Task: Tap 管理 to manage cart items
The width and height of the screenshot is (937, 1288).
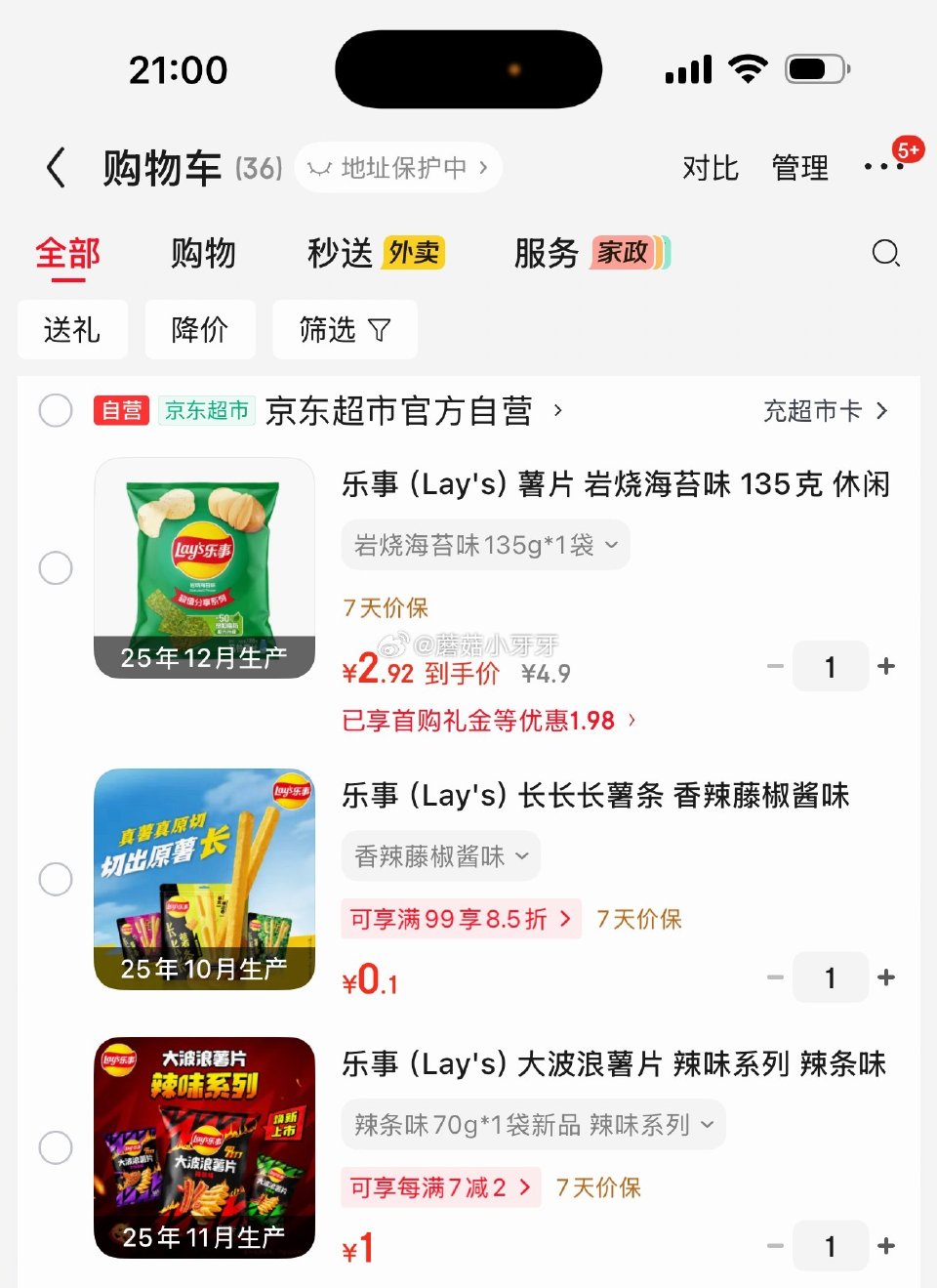Action: (x=799, y=167)
